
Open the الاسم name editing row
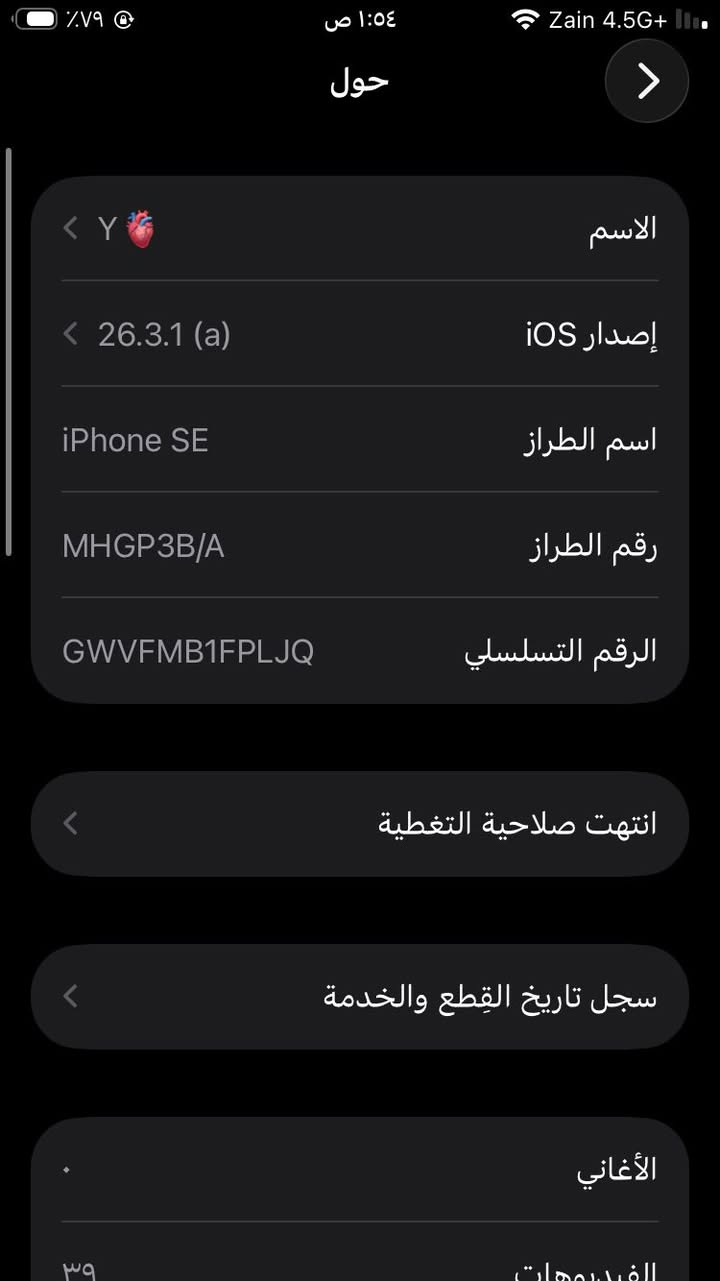(360, 228)
